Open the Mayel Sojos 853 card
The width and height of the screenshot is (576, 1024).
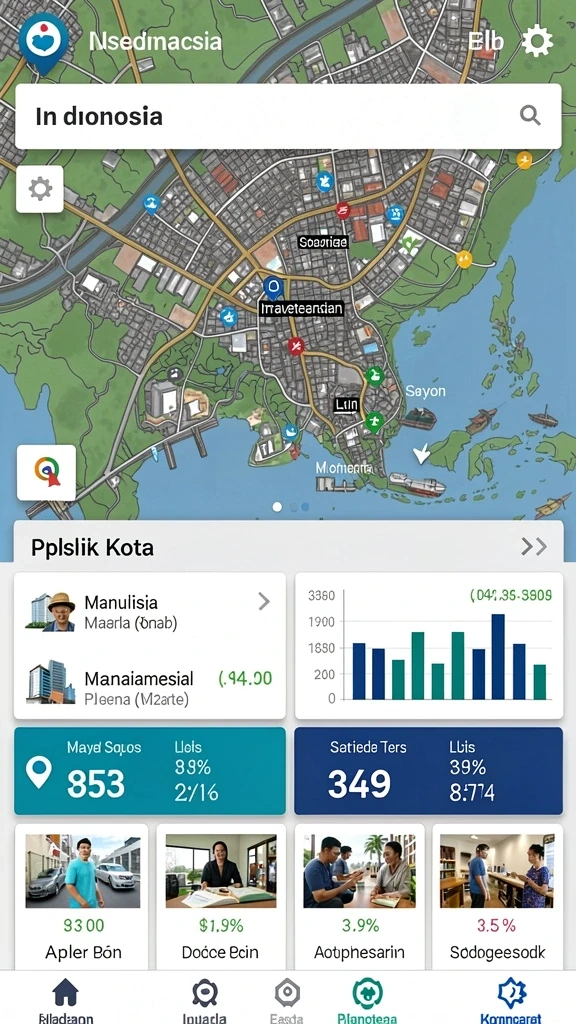point(150,771)
